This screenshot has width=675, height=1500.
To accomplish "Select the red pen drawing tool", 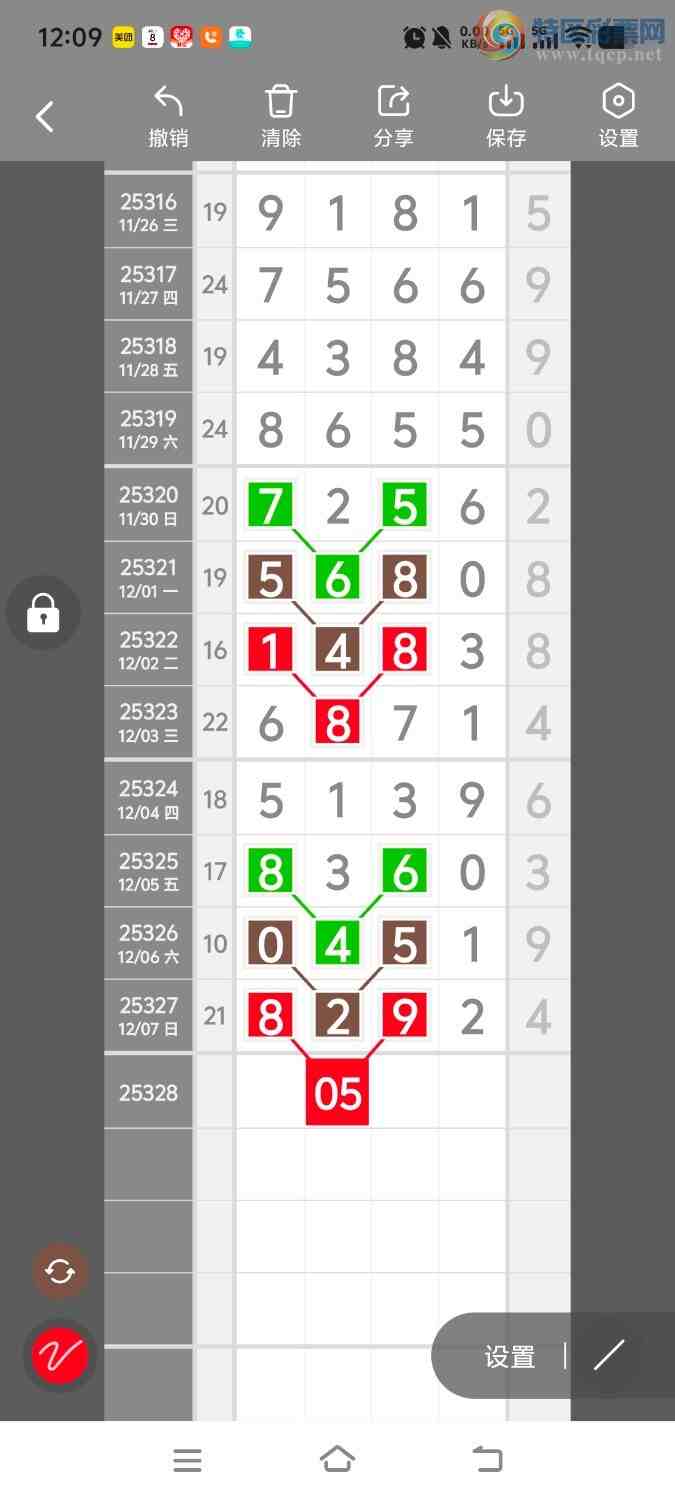I will point(60,1355).
